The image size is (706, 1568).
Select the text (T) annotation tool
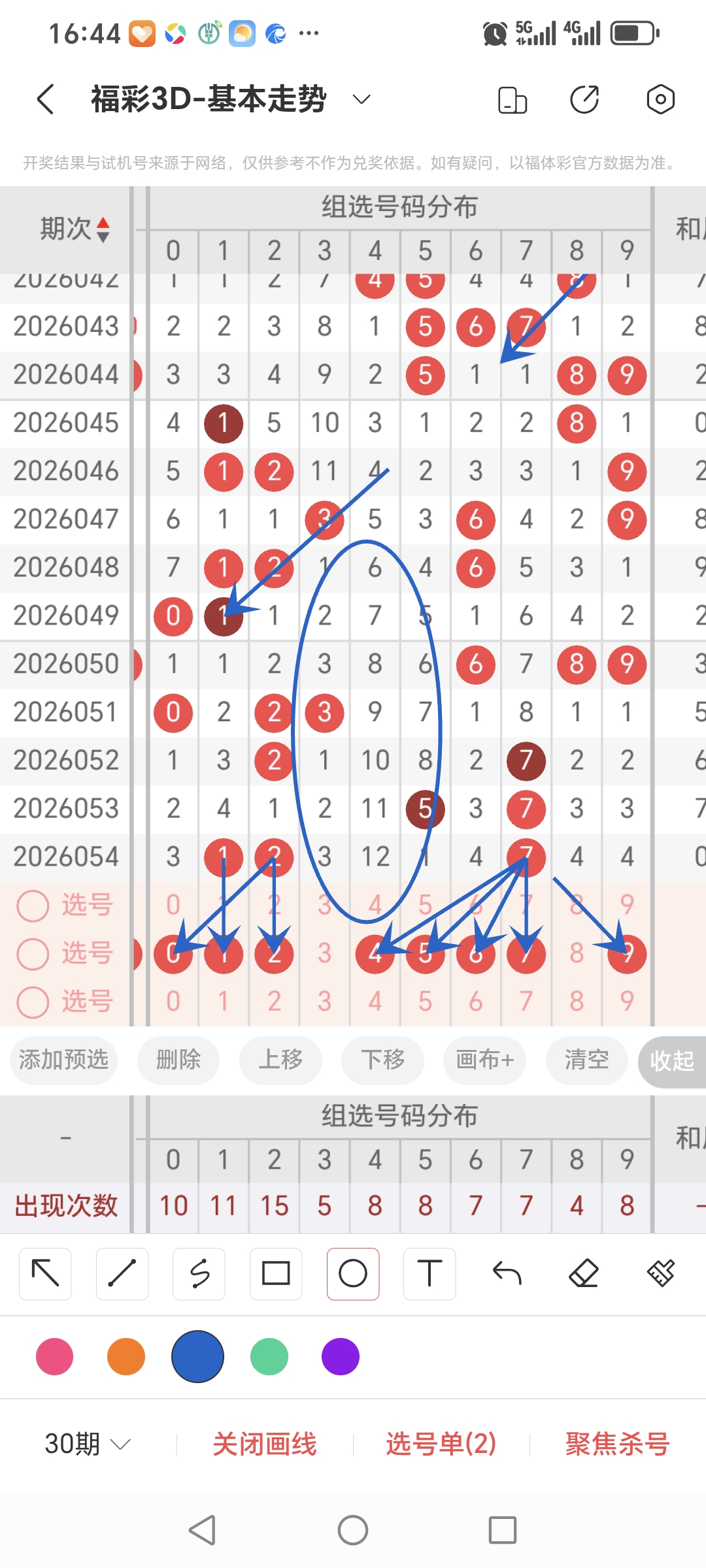click(429, 1273)
